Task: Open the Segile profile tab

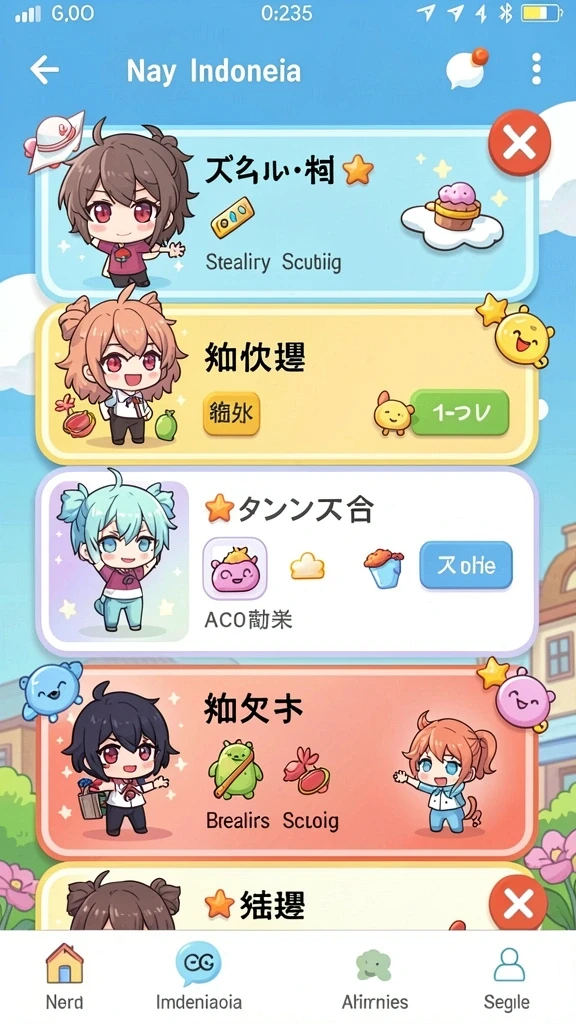Action: [x=507, y=976]
